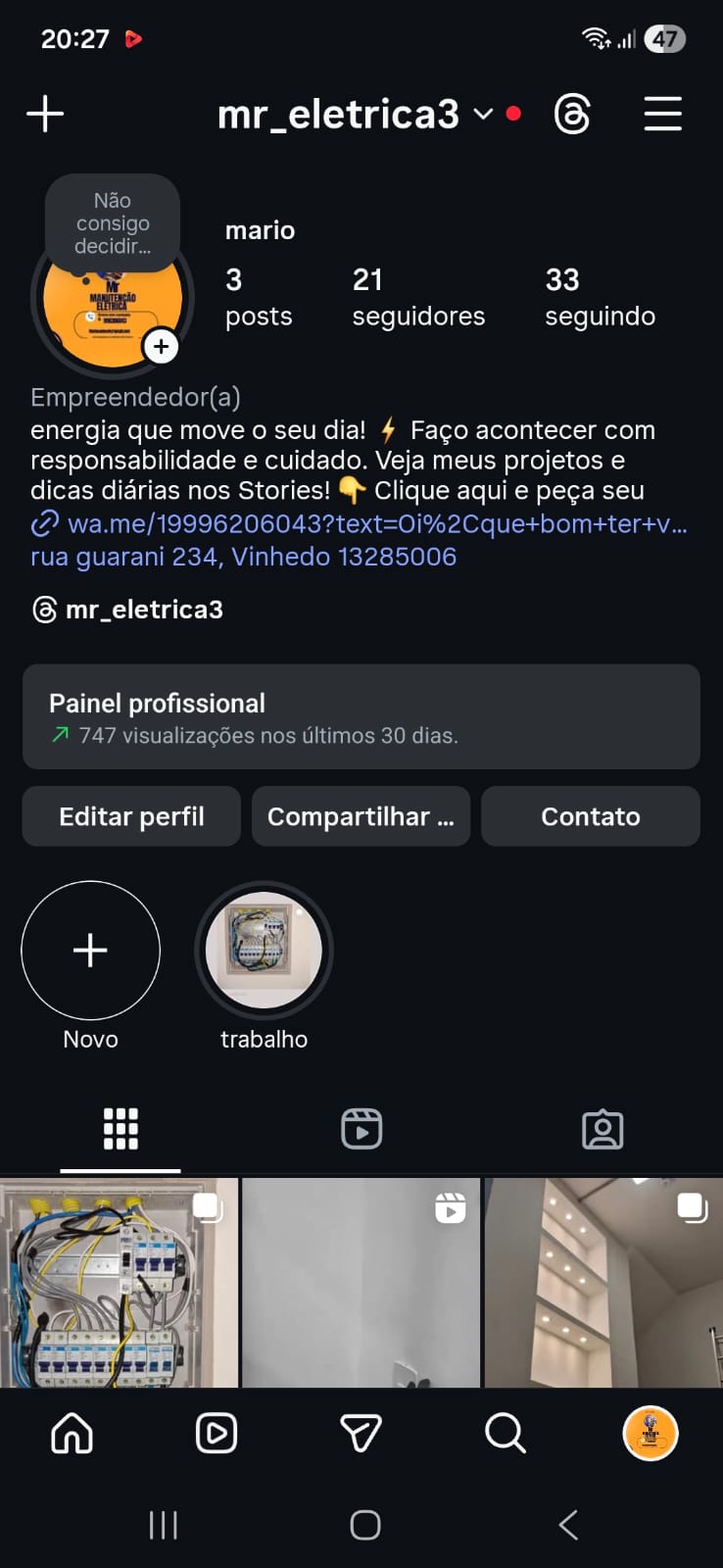Tap the plus icon to create content
Image resolution: width=723 pixels, height=1568 pixels.
click(x=45, y=114)
